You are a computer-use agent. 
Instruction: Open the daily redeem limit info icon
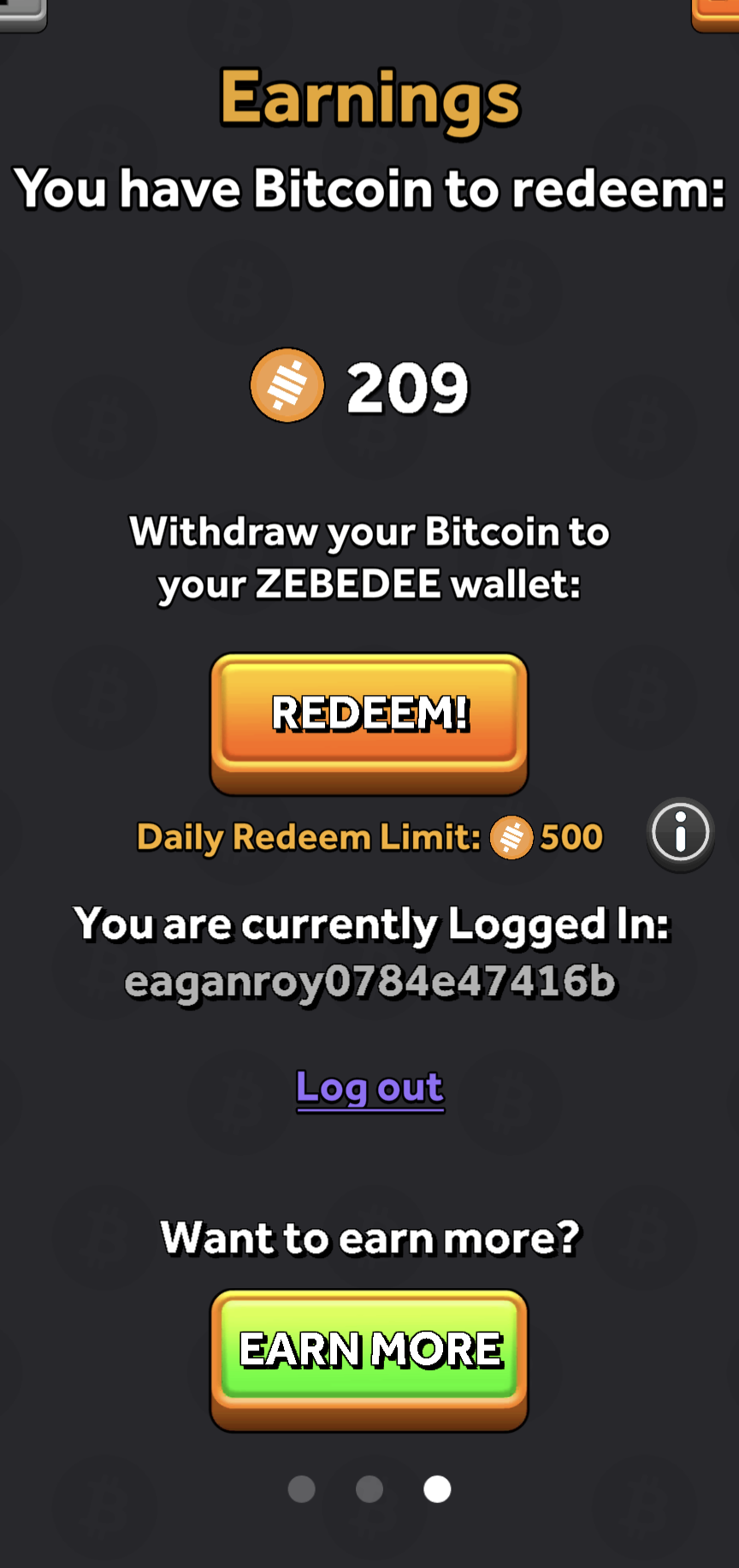click(680, 833)
